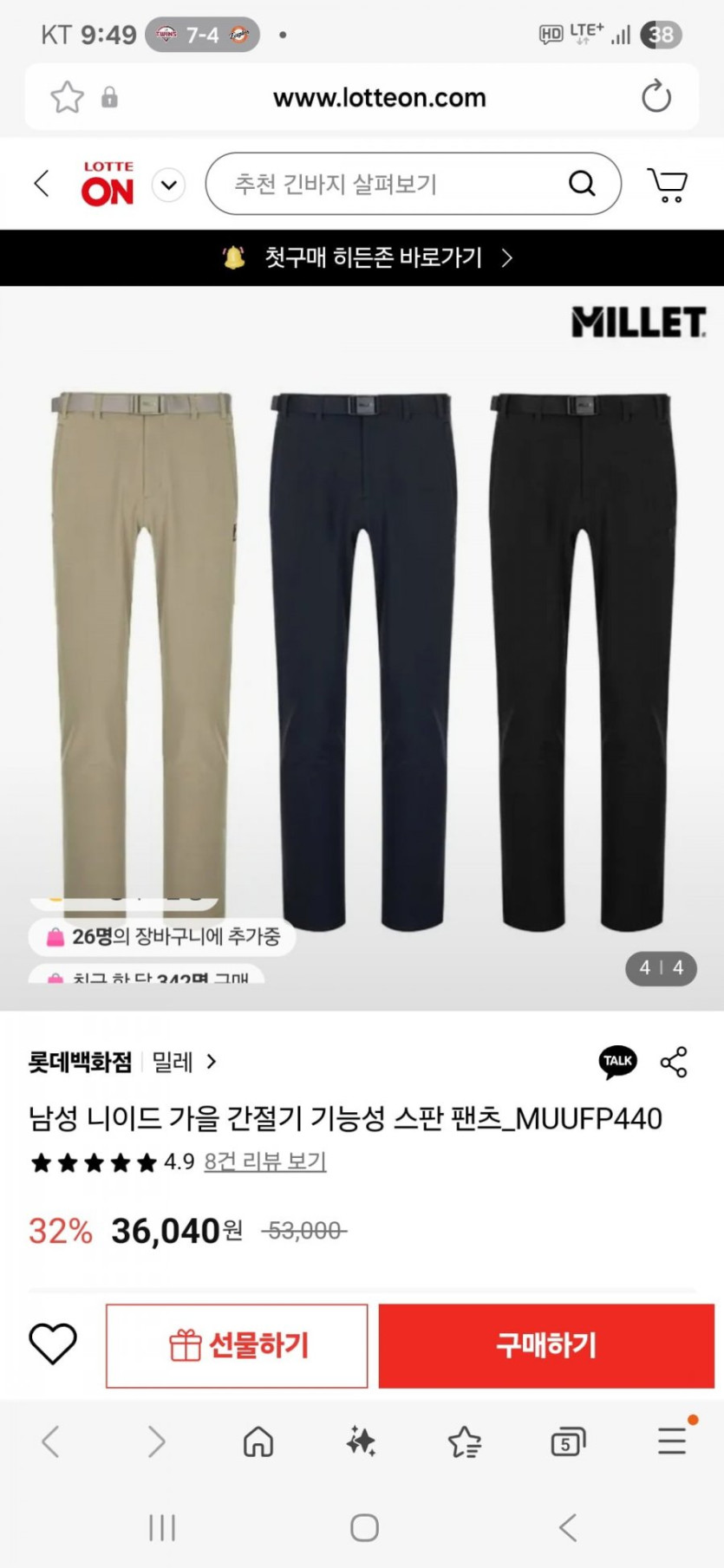Expand the dropdown next to Lotte ON logo
Screen dimensions: 724x1568
click(x=169, y=185)
